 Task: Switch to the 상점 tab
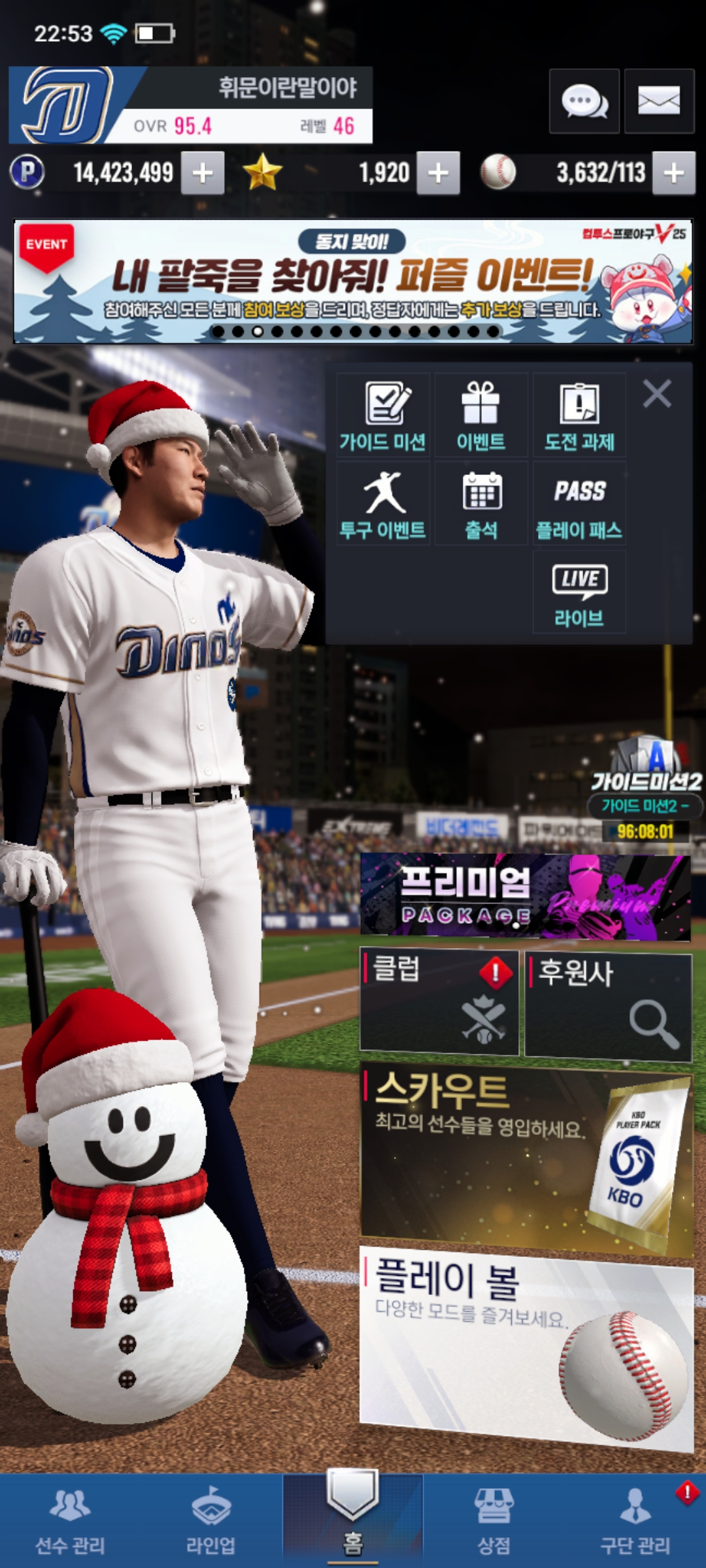click(494, 1520)
